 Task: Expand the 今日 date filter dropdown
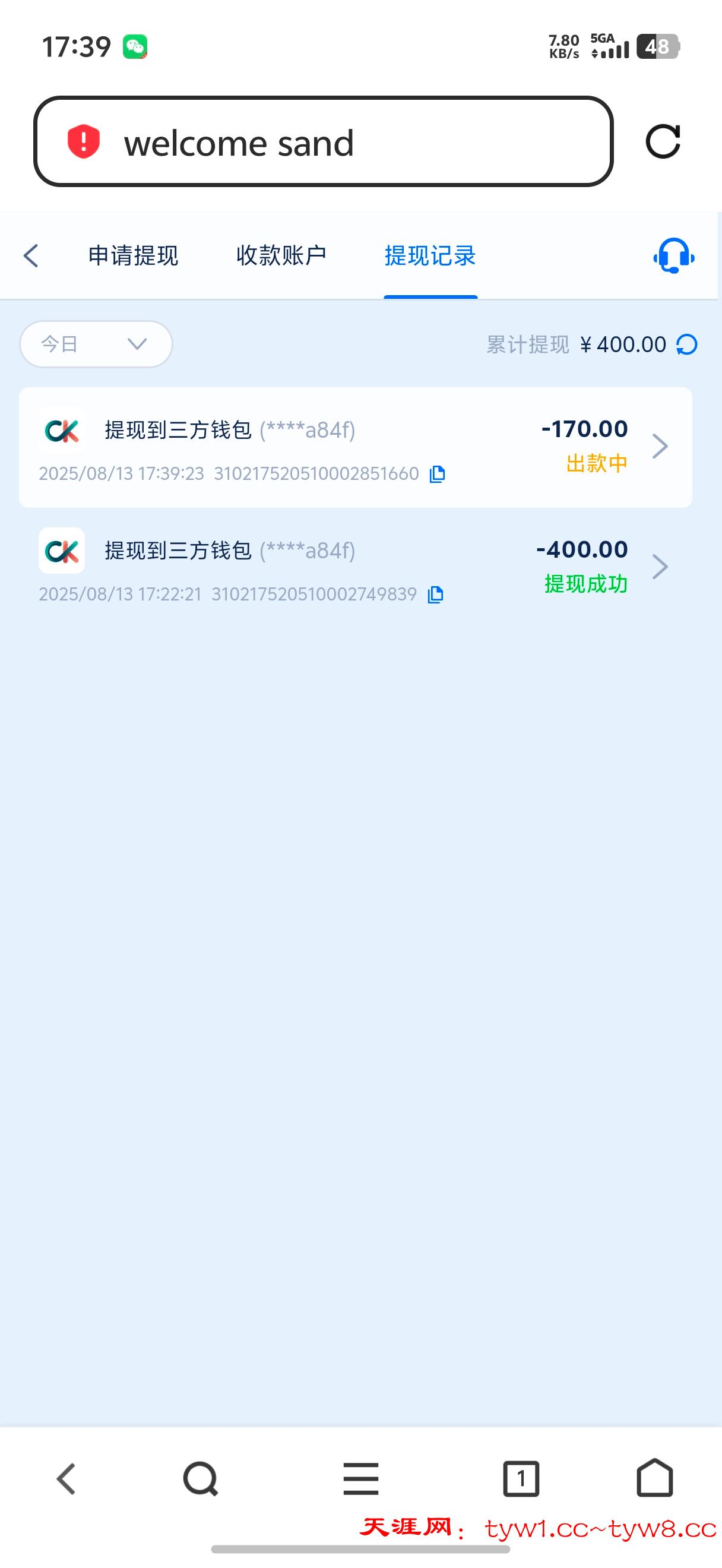point(96,344)
